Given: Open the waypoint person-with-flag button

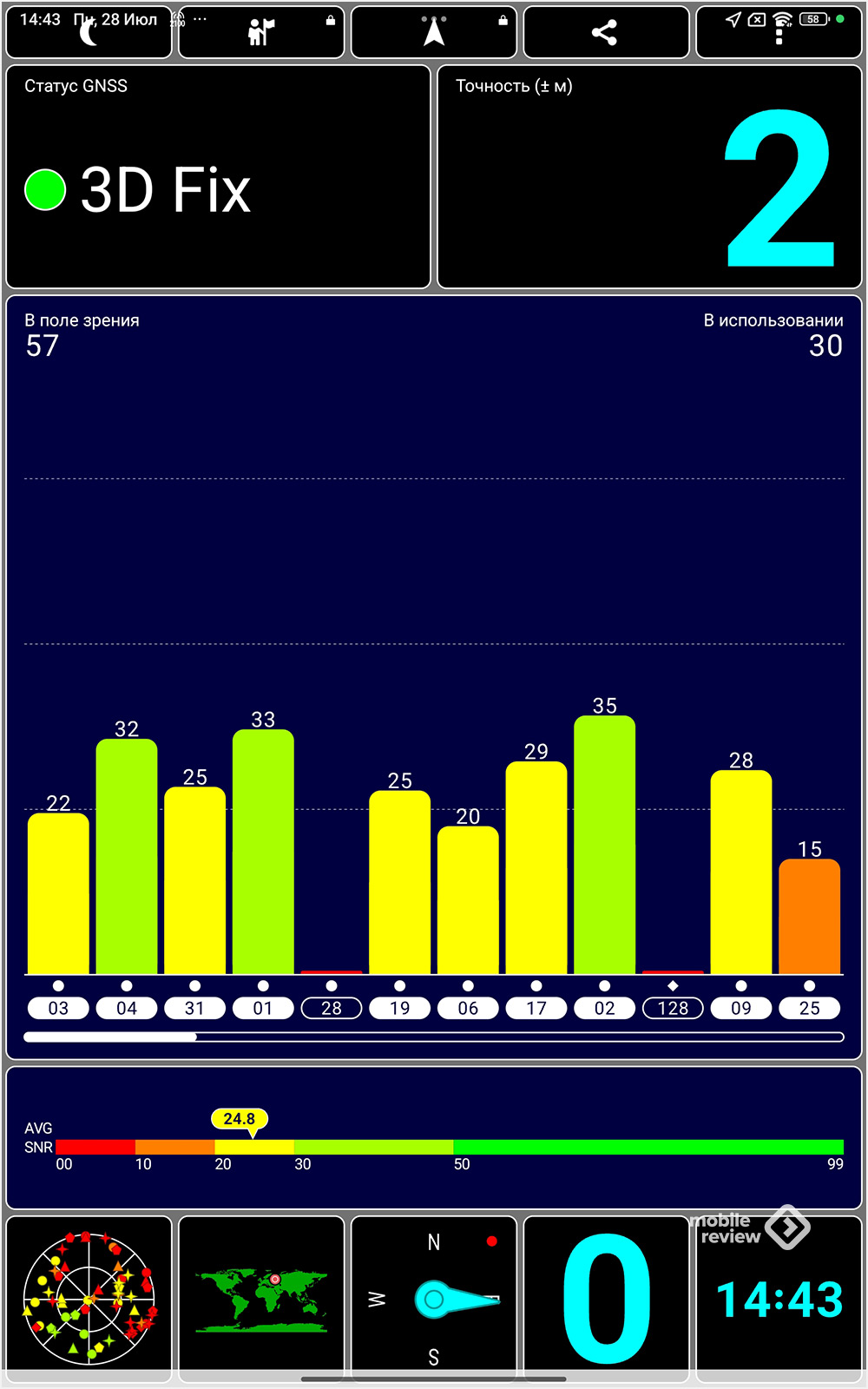Looking at the screenshot, I should [x=261, y=32].
